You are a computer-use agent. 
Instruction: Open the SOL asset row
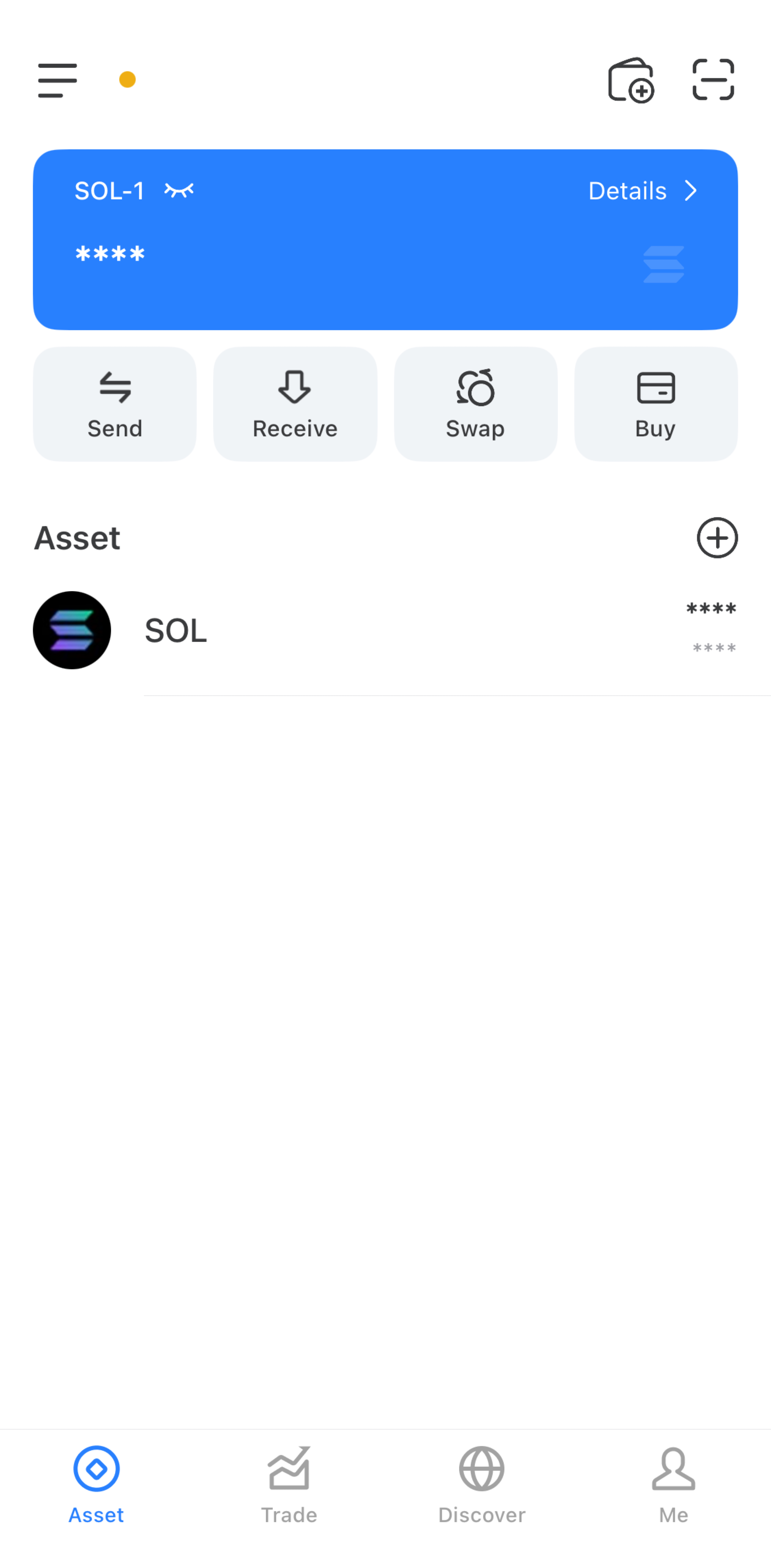(x=386, y=630)
